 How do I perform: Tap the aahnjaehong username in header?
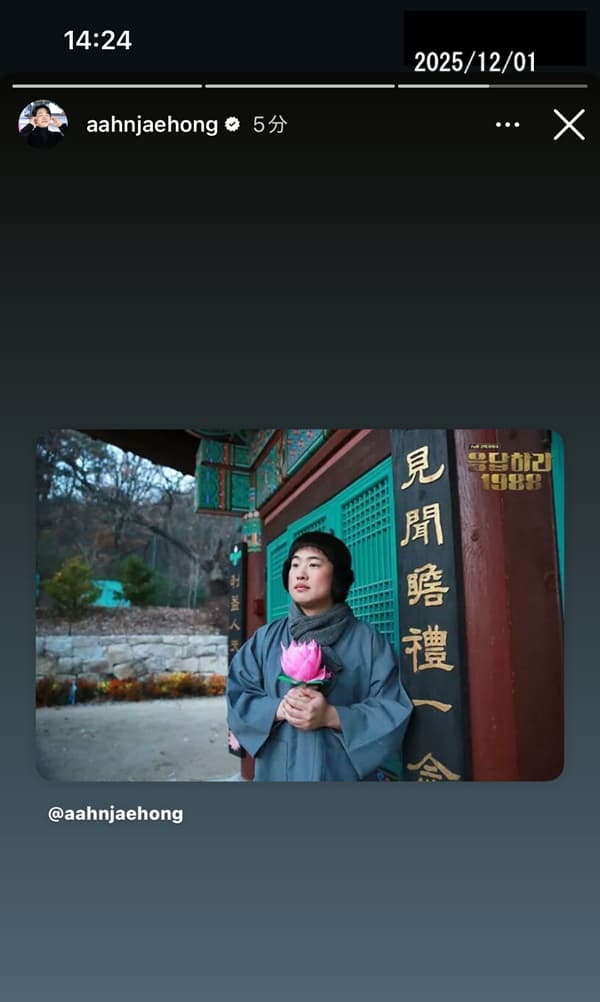(151, 125)
